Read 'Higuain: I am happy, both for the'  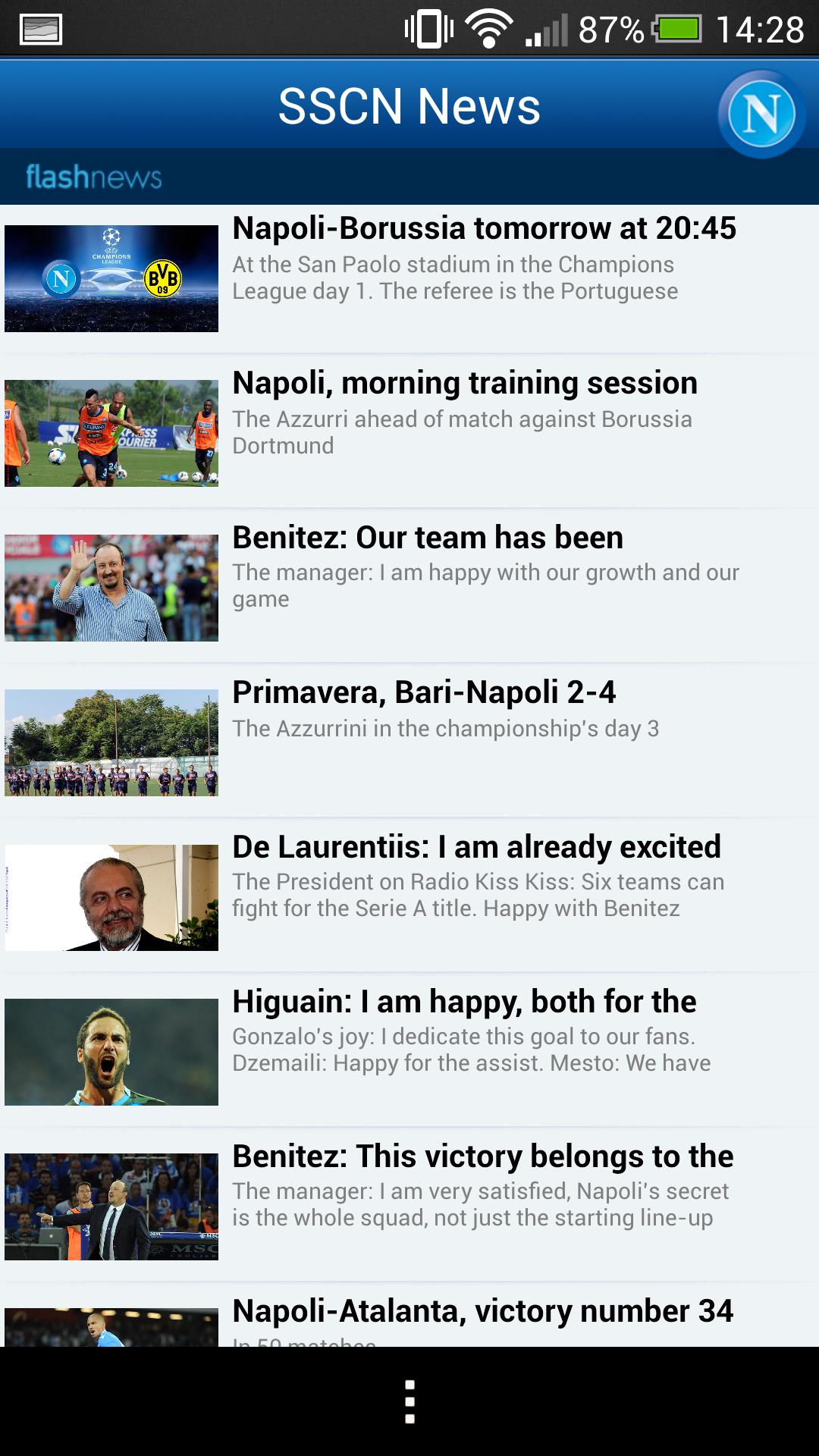[x=463, y=1003]
